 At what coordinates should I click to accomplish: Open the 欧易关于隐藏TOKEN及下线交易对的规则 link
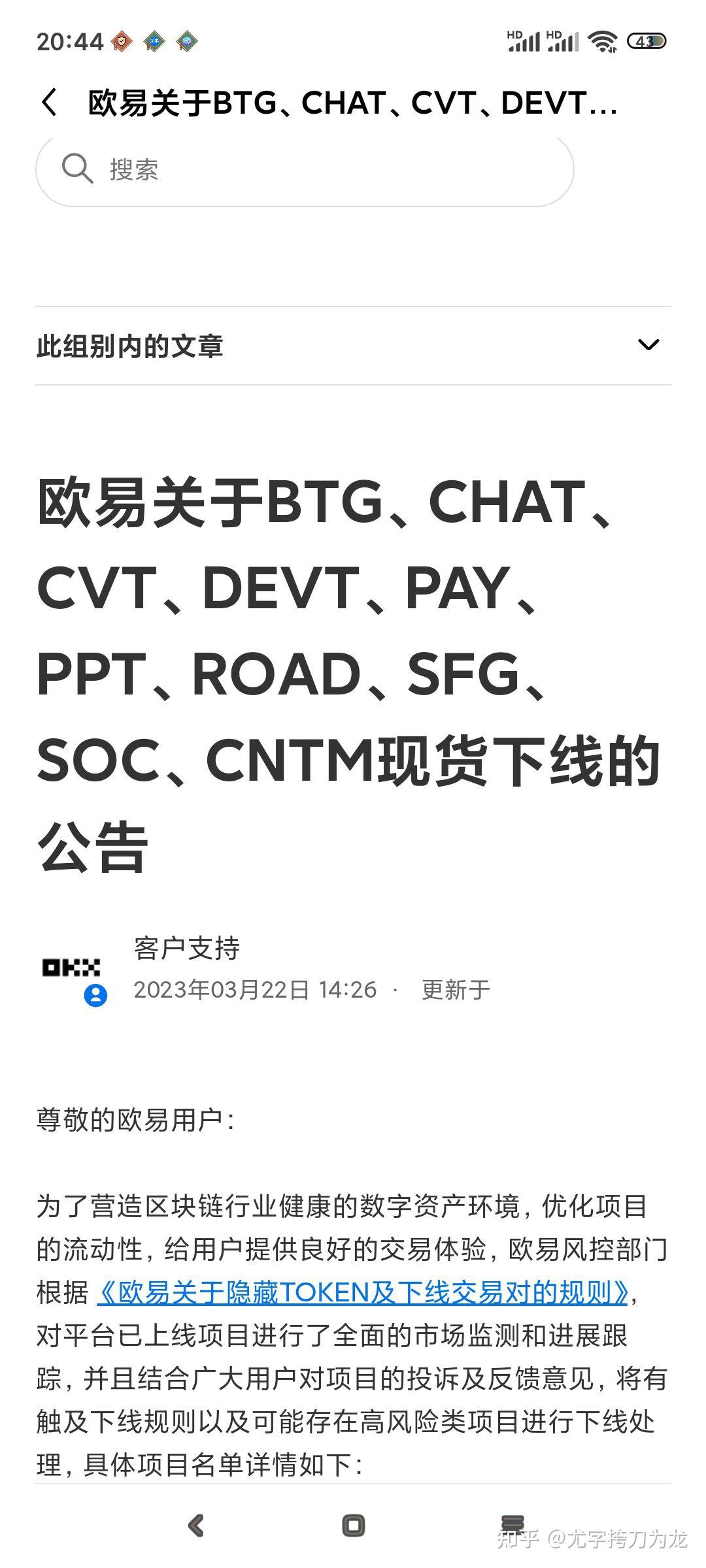pyautogui.click(x=363, y=1293)
